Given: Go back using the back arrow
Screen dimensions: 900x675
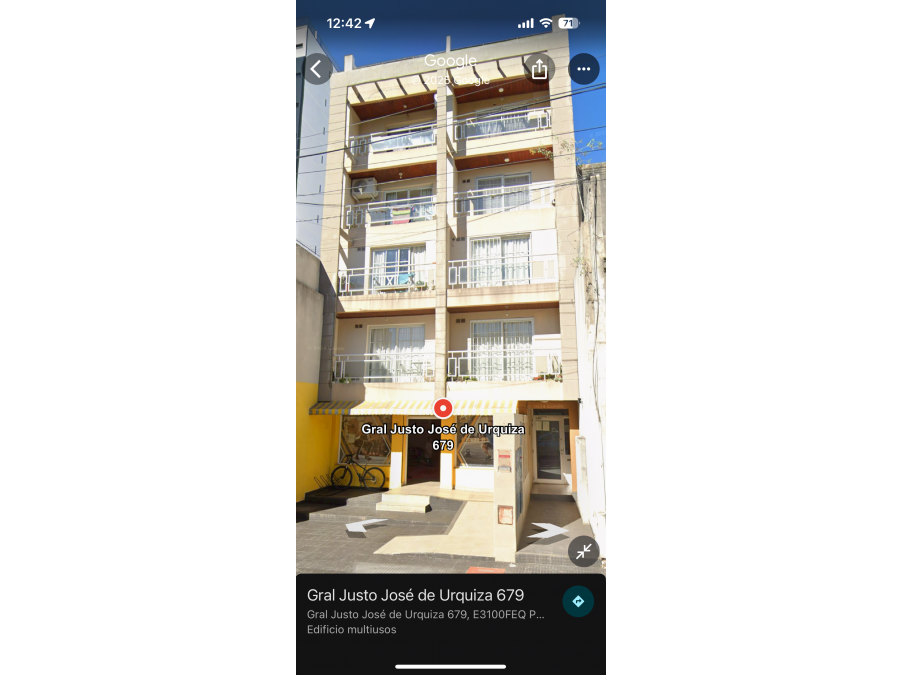Looking at the screenshot, I should pyautogui.click(x=317, y=69).
